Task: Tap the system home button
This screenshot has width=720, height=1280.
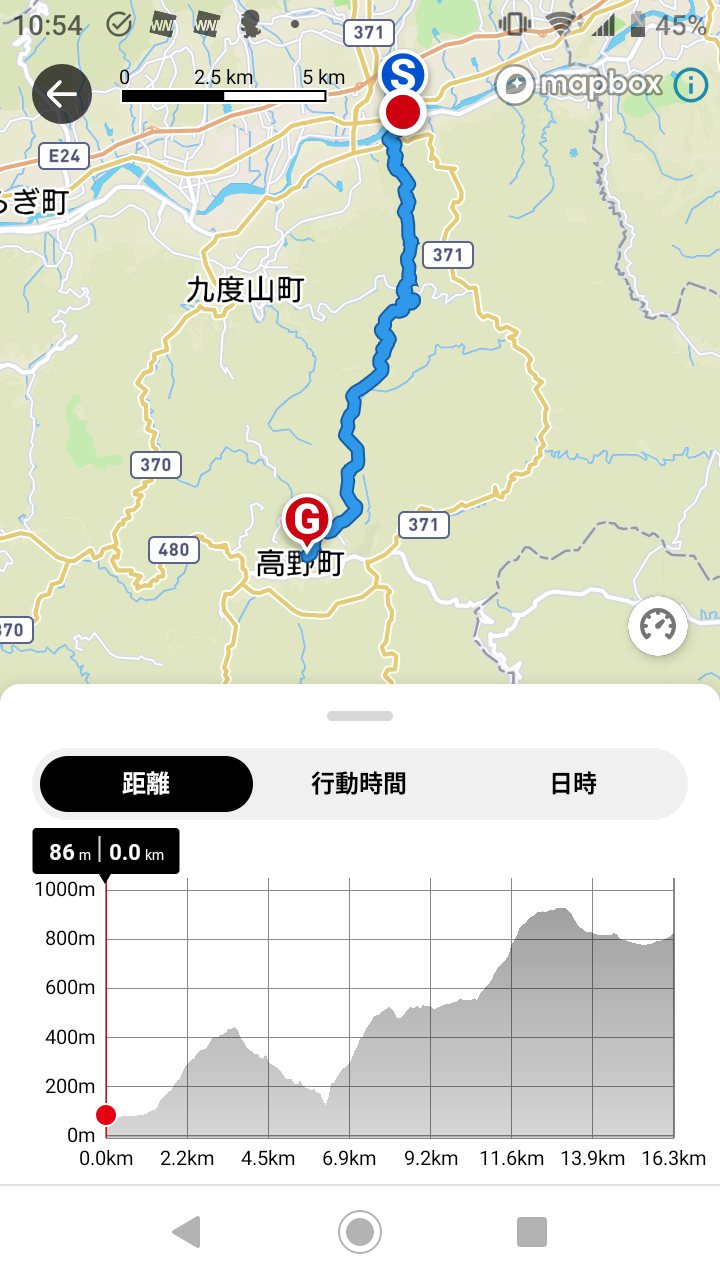Action: 360,1232
